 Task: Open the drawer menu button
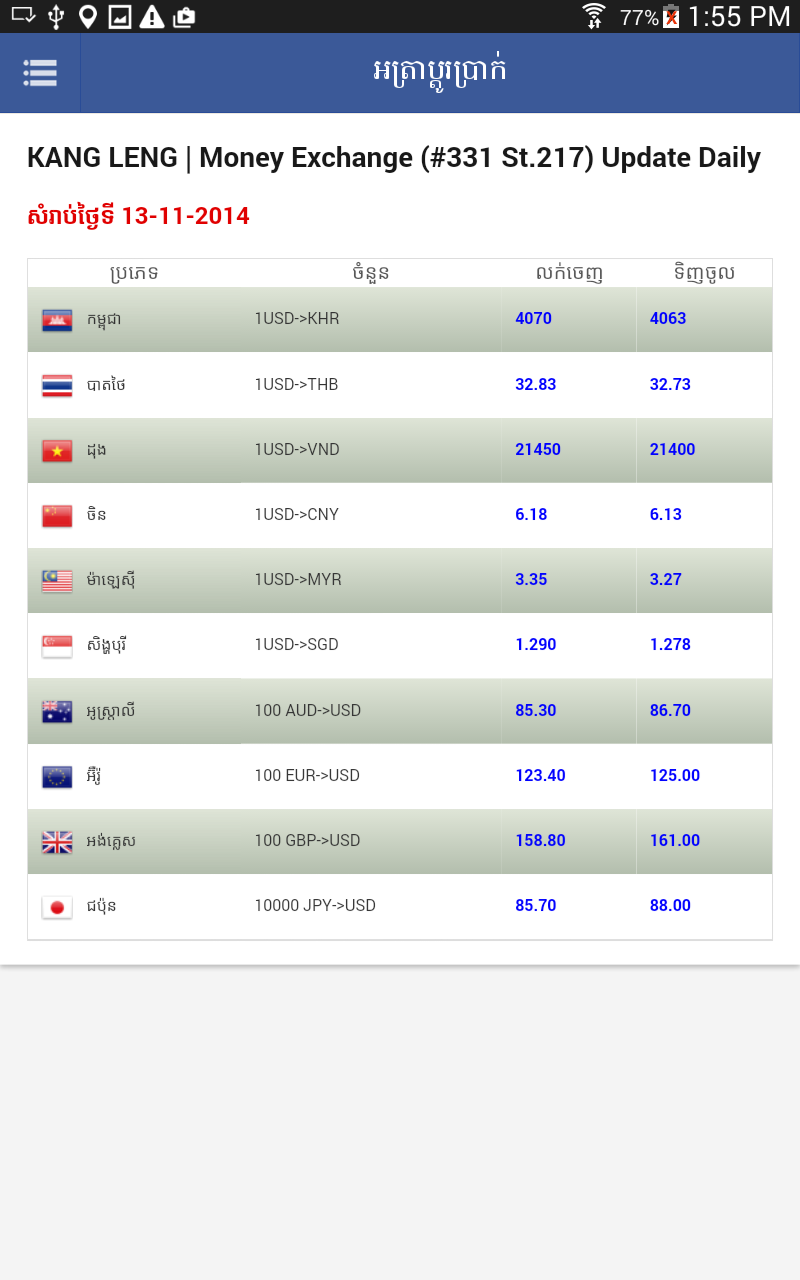40,73
